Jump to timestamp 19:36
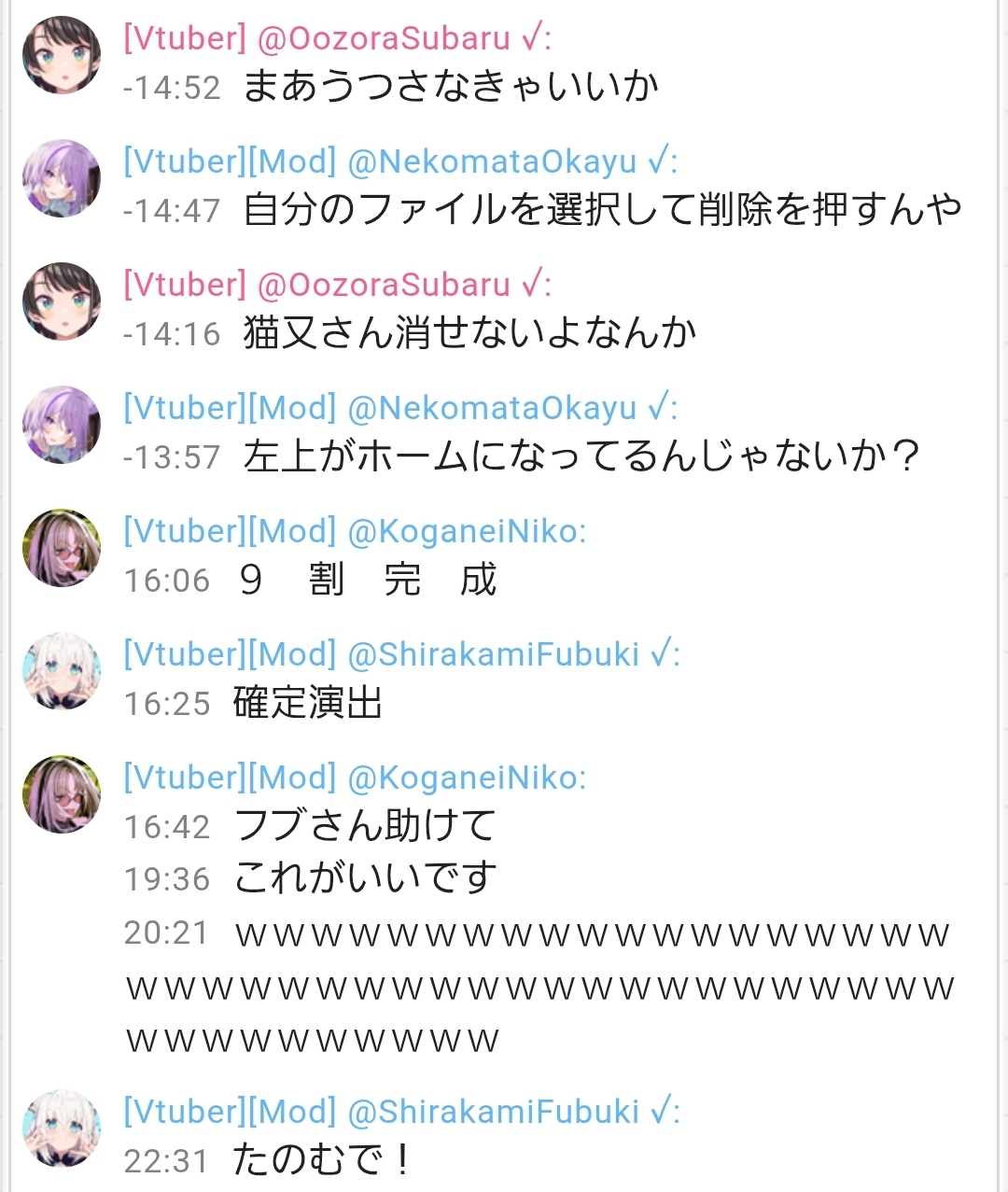Screen dimensions: 1008x1192 pos(167,880)
